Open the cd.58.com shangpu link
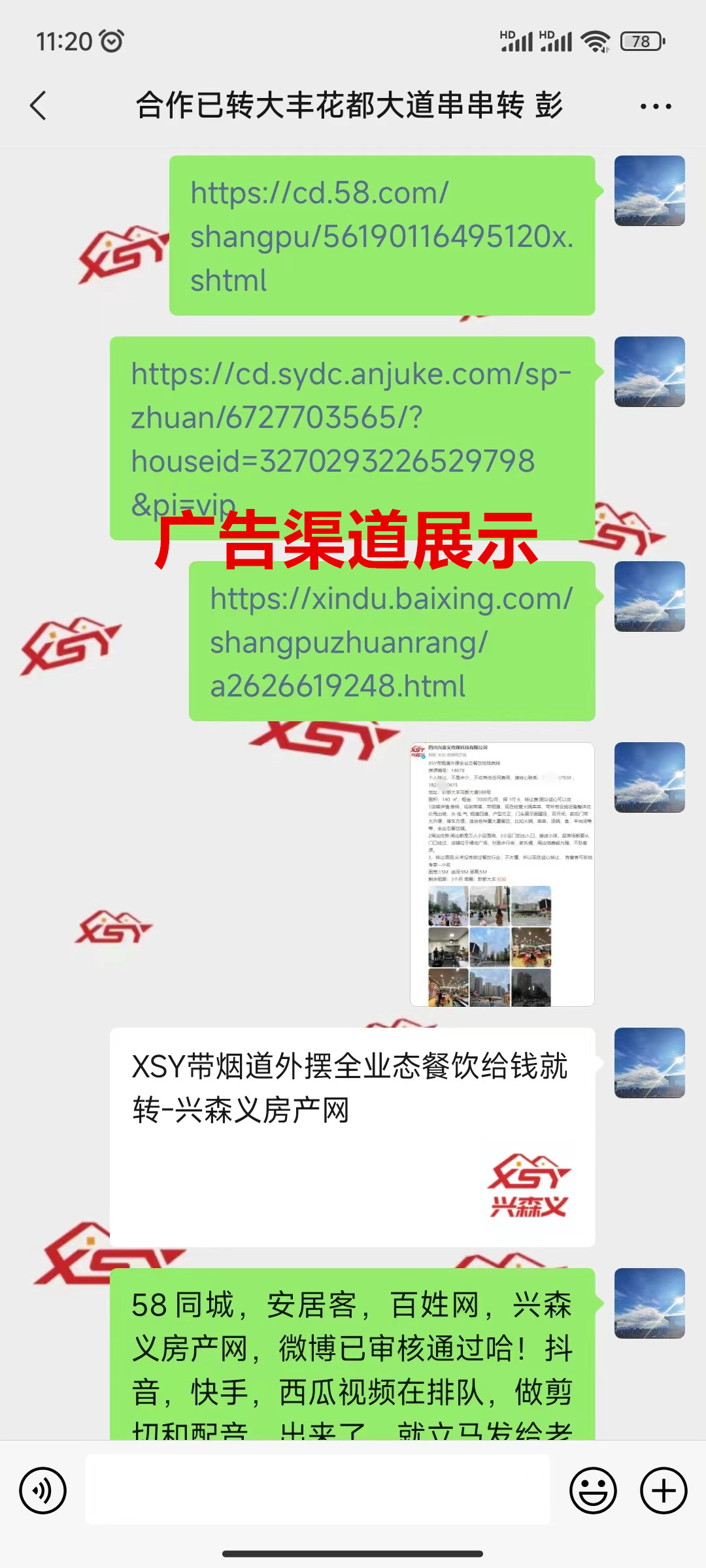Image resolution: width=706 pixels, height=1568 pixels. tap(381, 236)
